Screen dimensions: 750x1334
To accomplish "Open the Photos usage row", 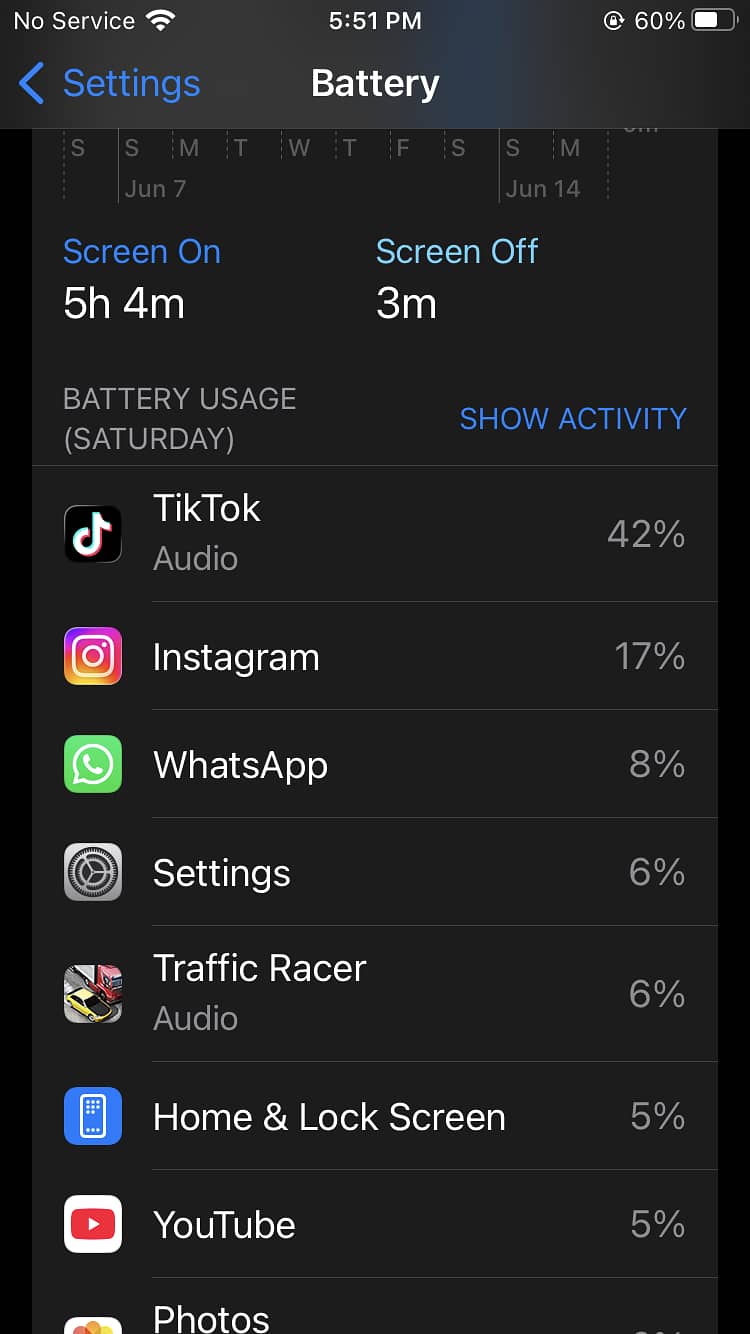I will (375, 1306).
